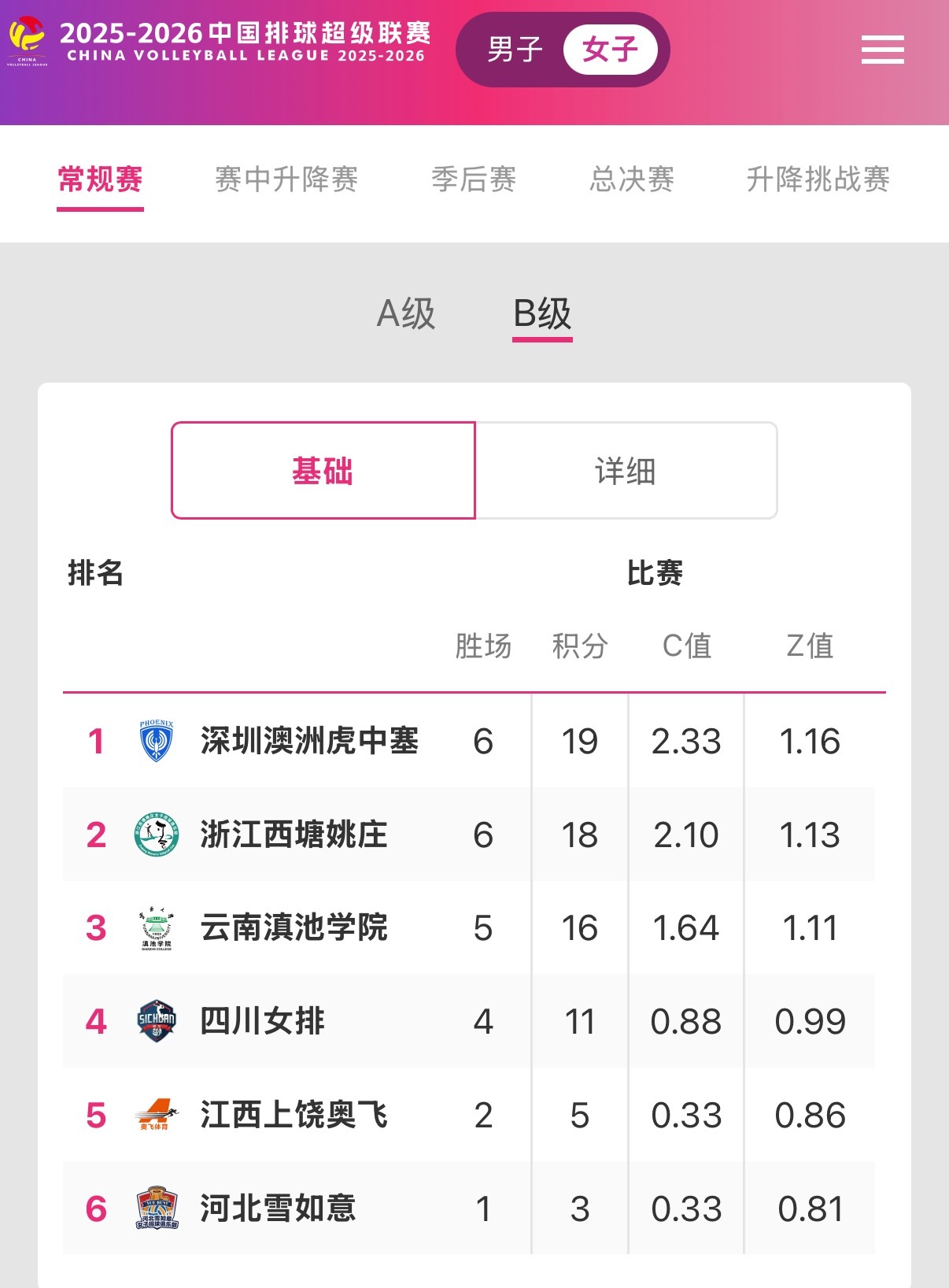This screenshot has width=949, height=1288.
Task: Open the hamburger navigation menu
Action: click(882, 49)
